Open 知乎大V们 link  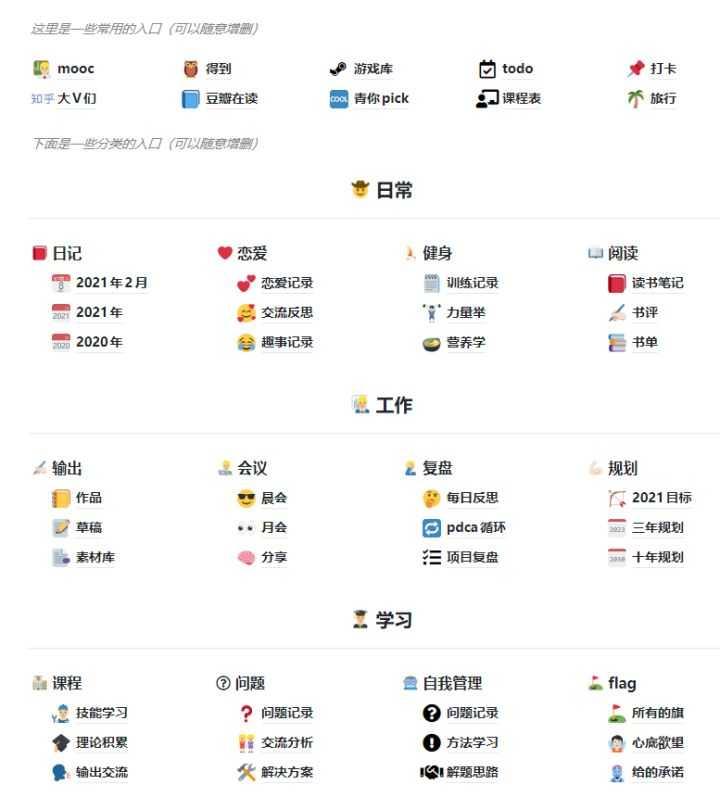click(70, 98)
